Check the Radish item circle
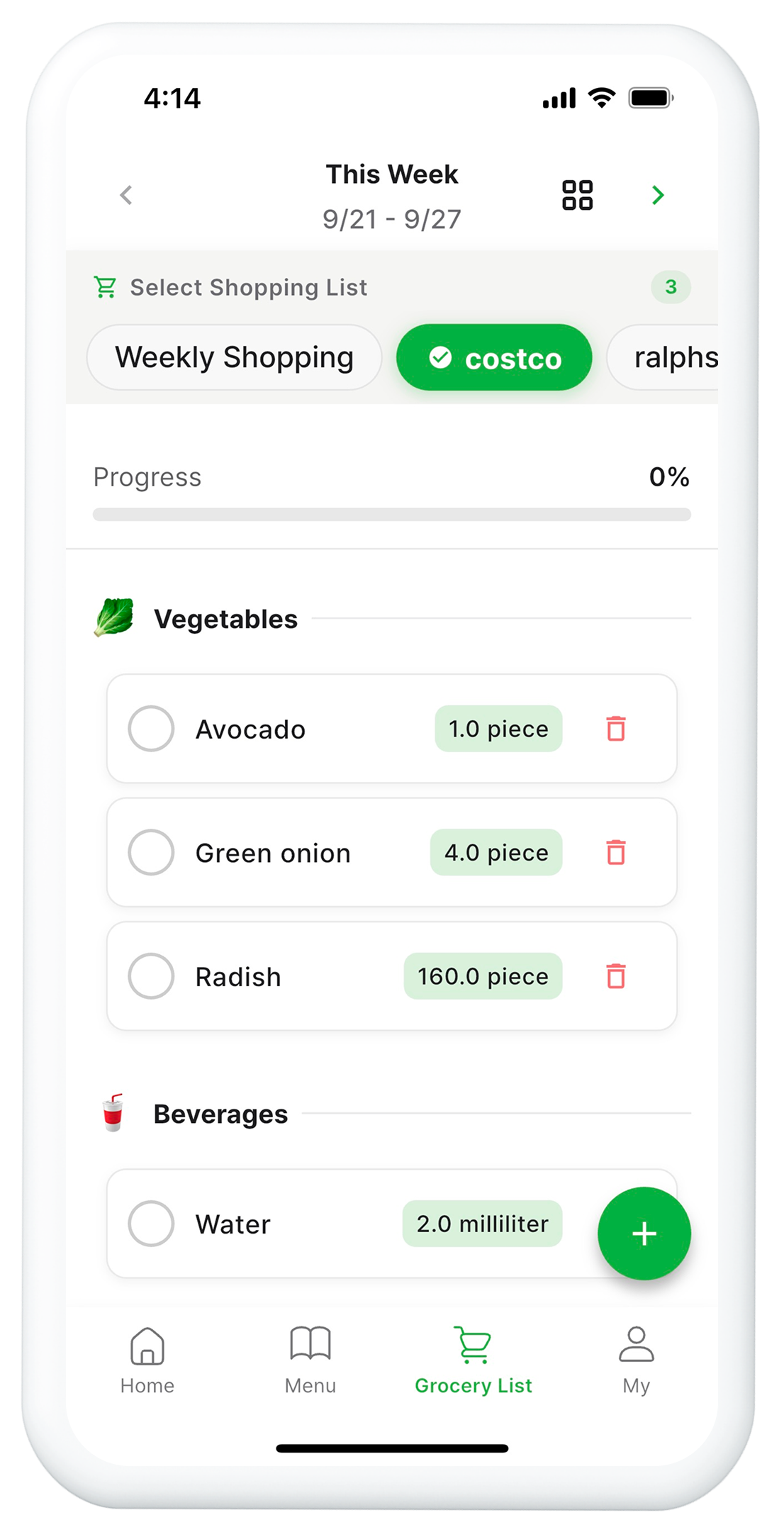The height and width of the screenshot is (1532, 784). [x=151, y=976]
